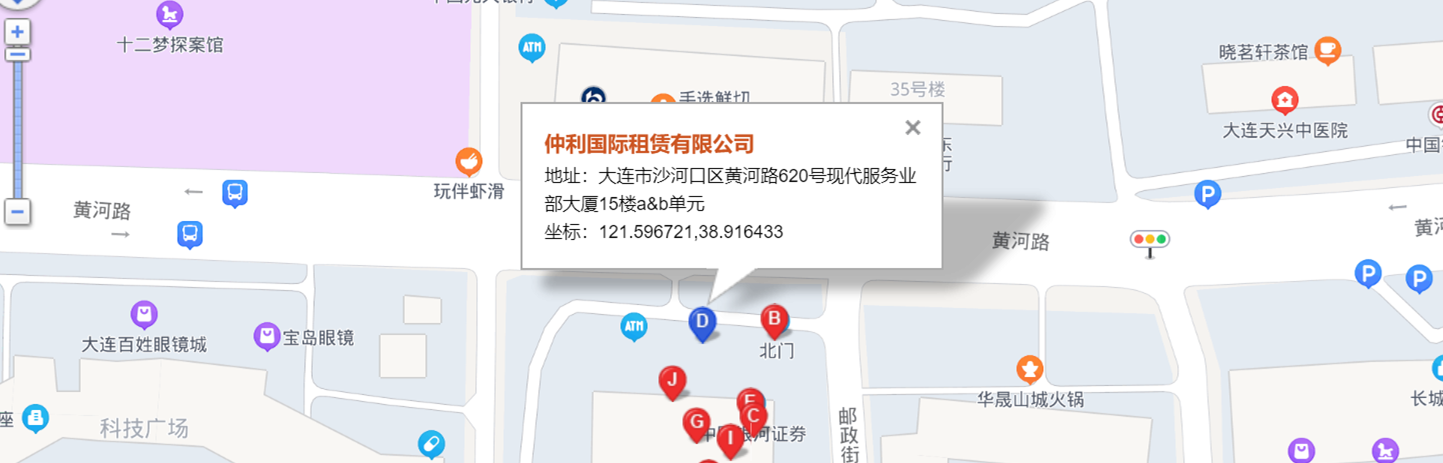Zoom out with the minus button
The width and height of the screenshot is (1443, 463).
(17, 212)
